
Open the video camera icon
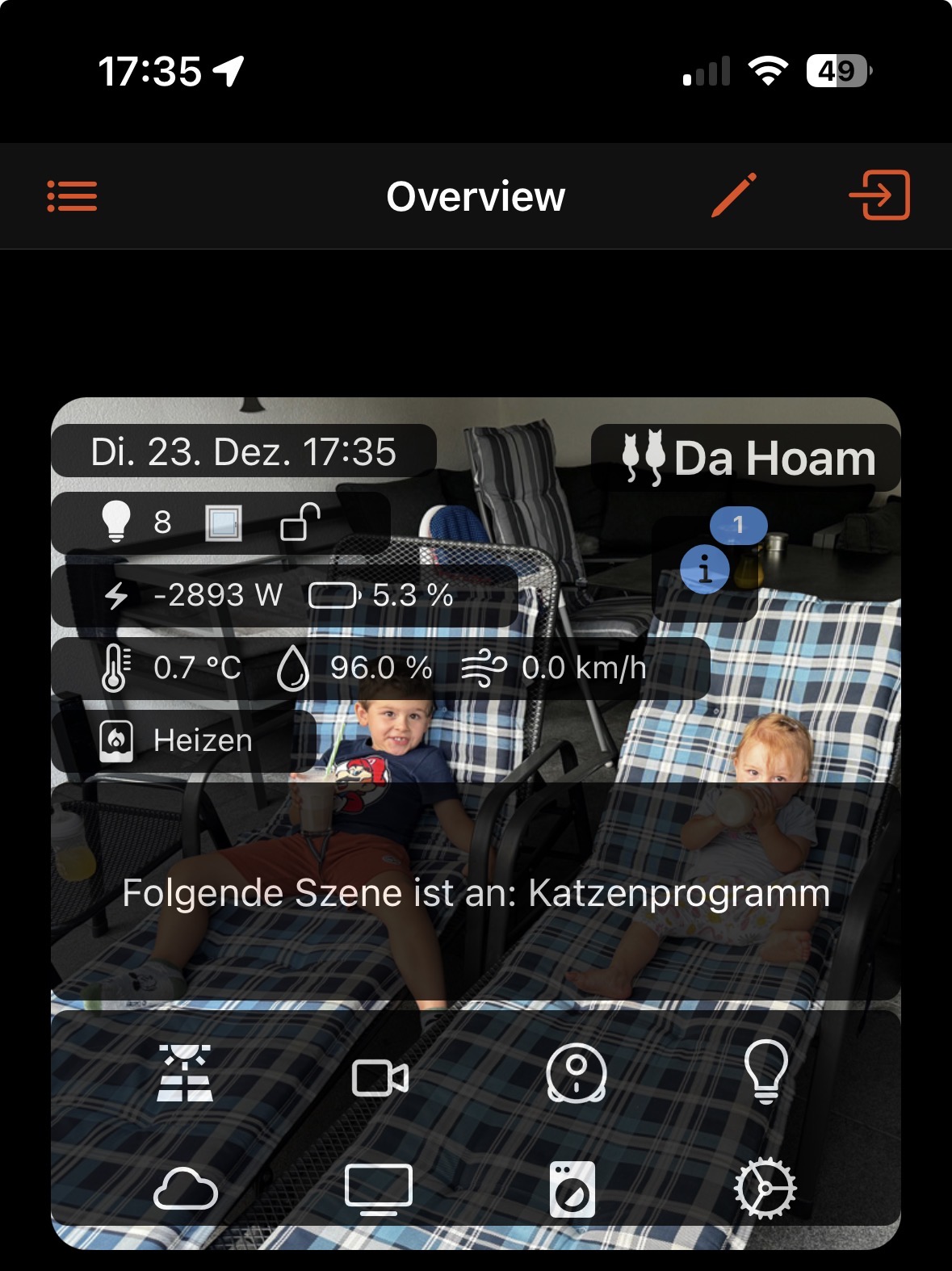[x=380, y=1078]
